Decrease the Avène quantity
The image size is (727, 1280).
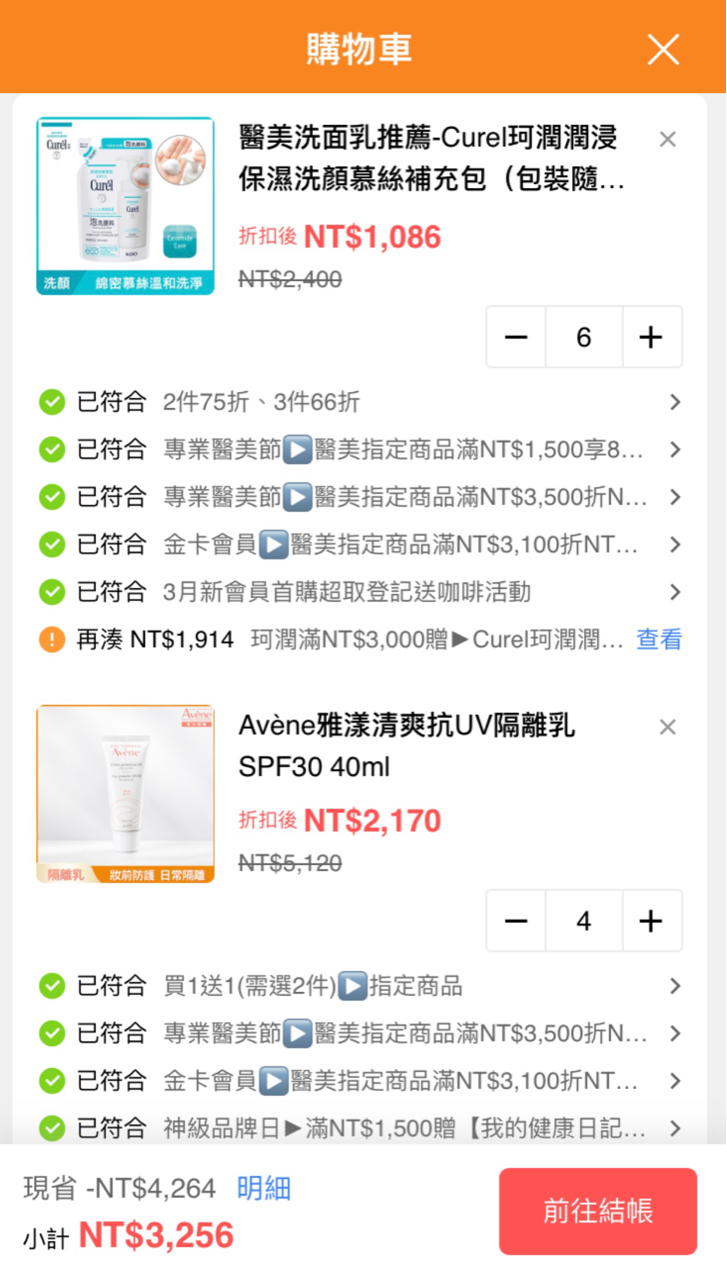[x=516, y=921]
